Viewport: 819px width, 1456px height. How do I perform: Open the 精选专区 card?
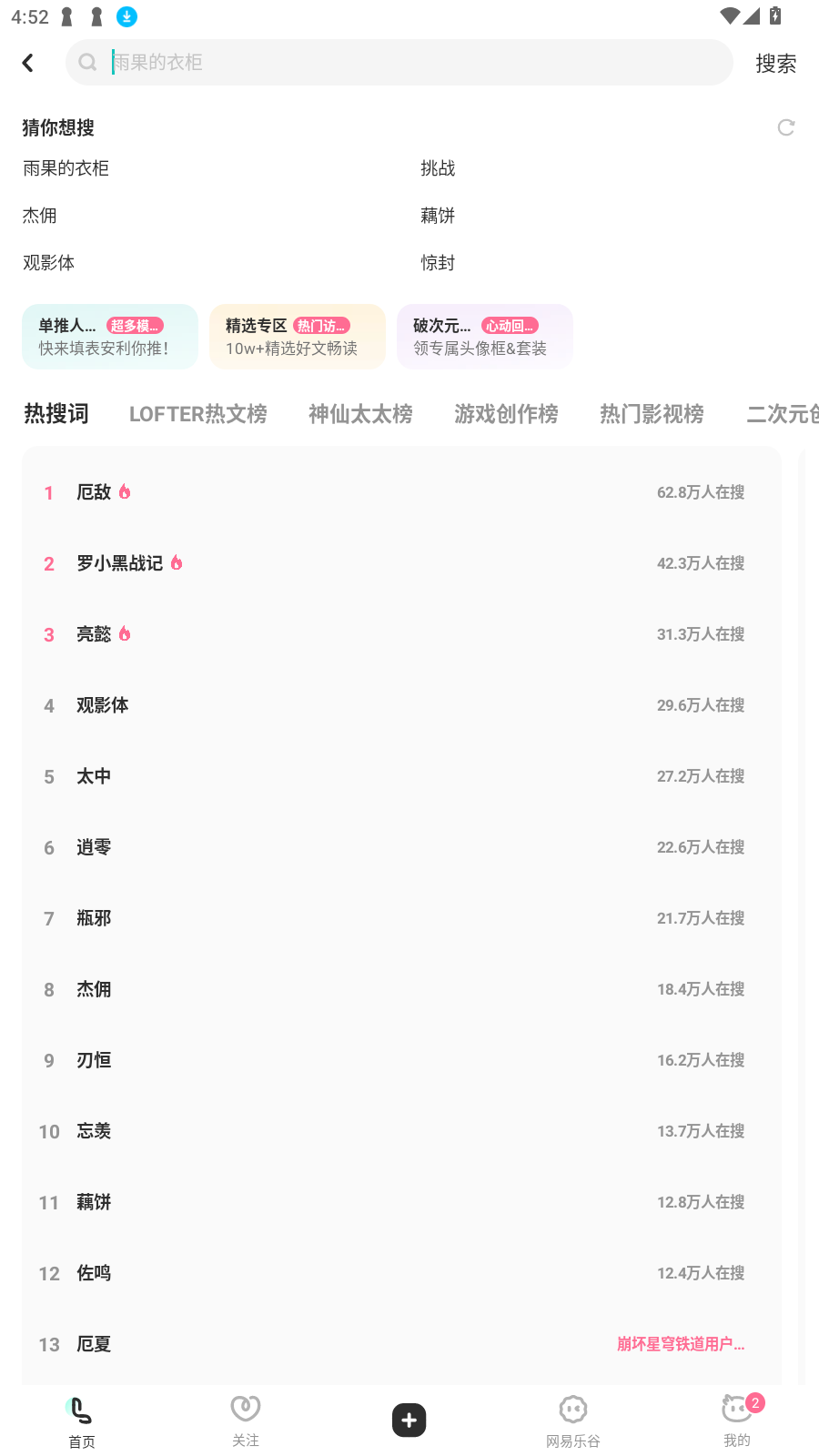pyautogui.click(x=297, y=337)
